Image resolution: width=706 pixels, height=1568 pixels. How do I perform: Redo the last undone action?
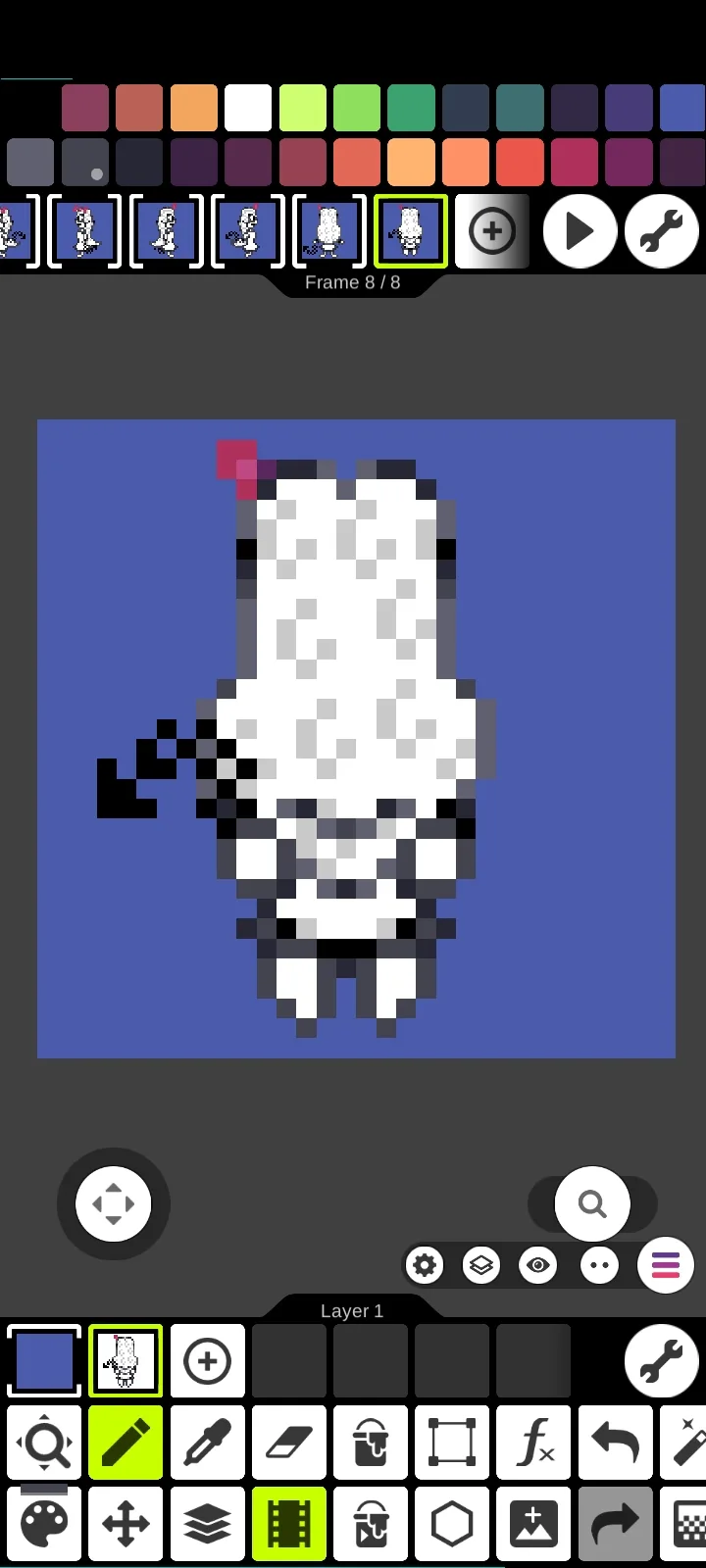(615, 1524)
